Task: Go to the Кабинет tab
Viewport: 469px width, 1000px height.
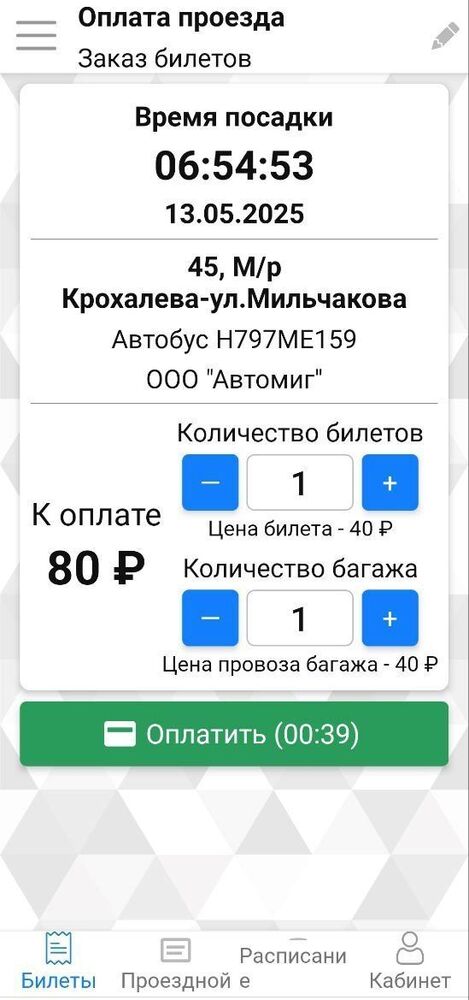Action: coord(410,961)
